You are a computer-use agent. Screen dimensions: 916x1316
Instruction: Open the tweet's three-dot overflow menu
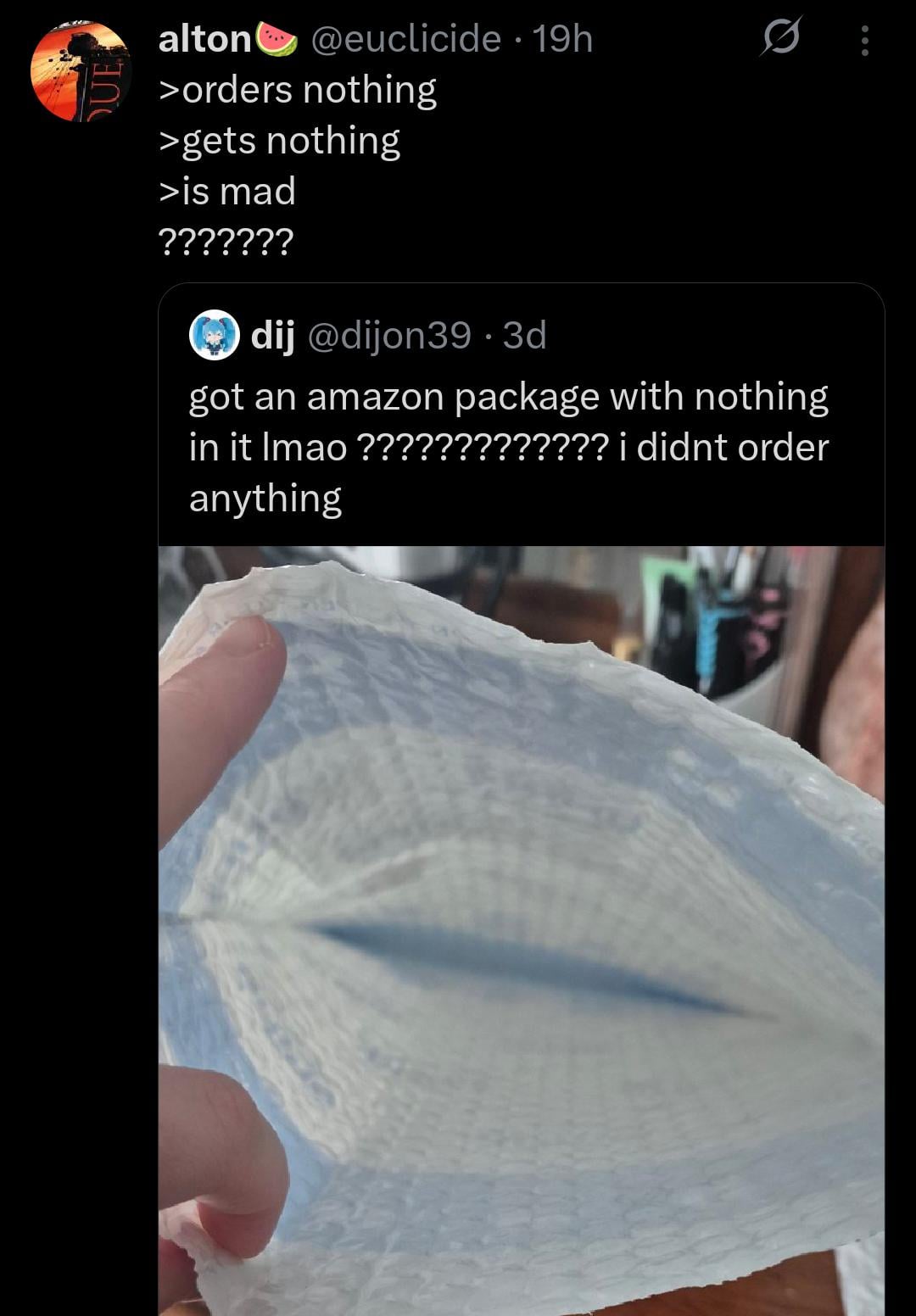coord(864,40)
